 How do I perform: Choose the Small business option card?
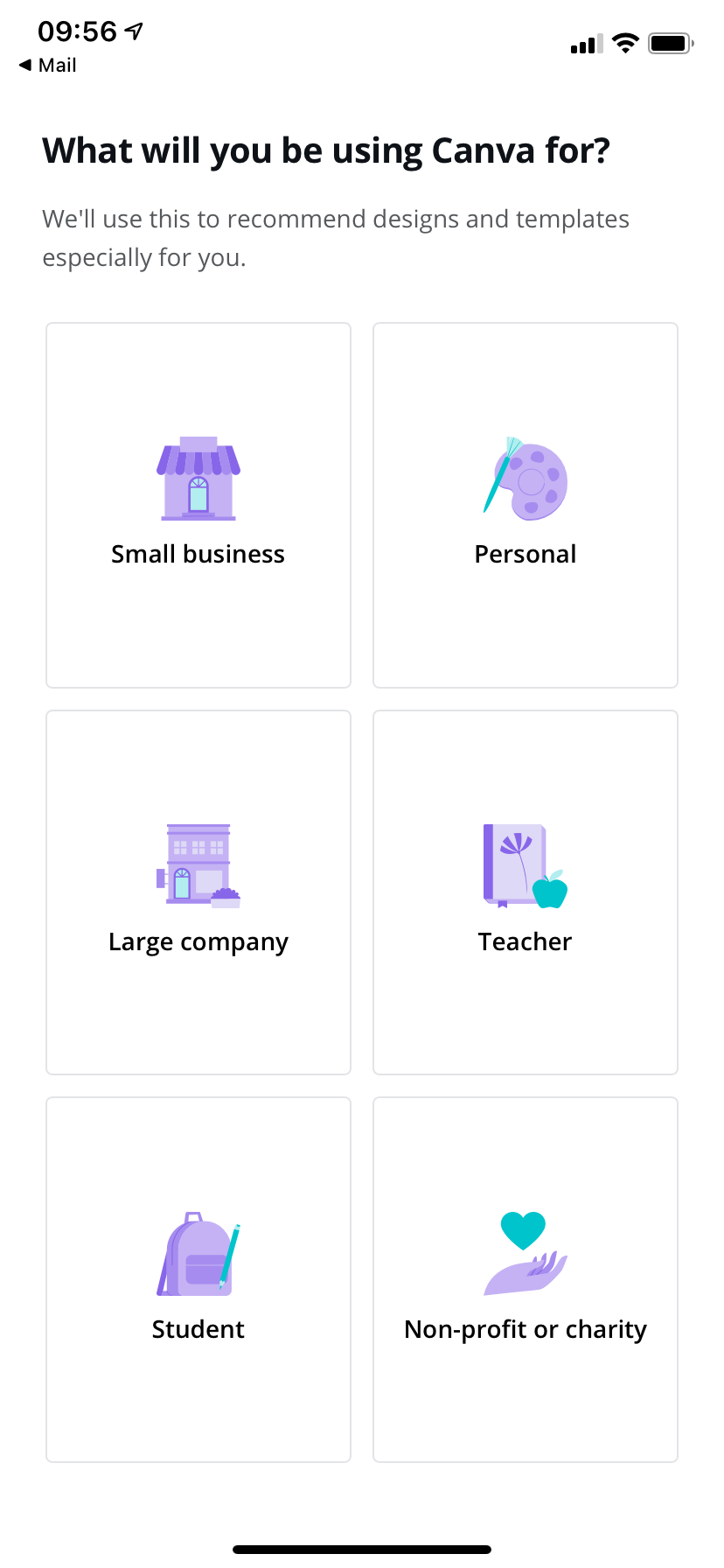(x=198, y=505)
